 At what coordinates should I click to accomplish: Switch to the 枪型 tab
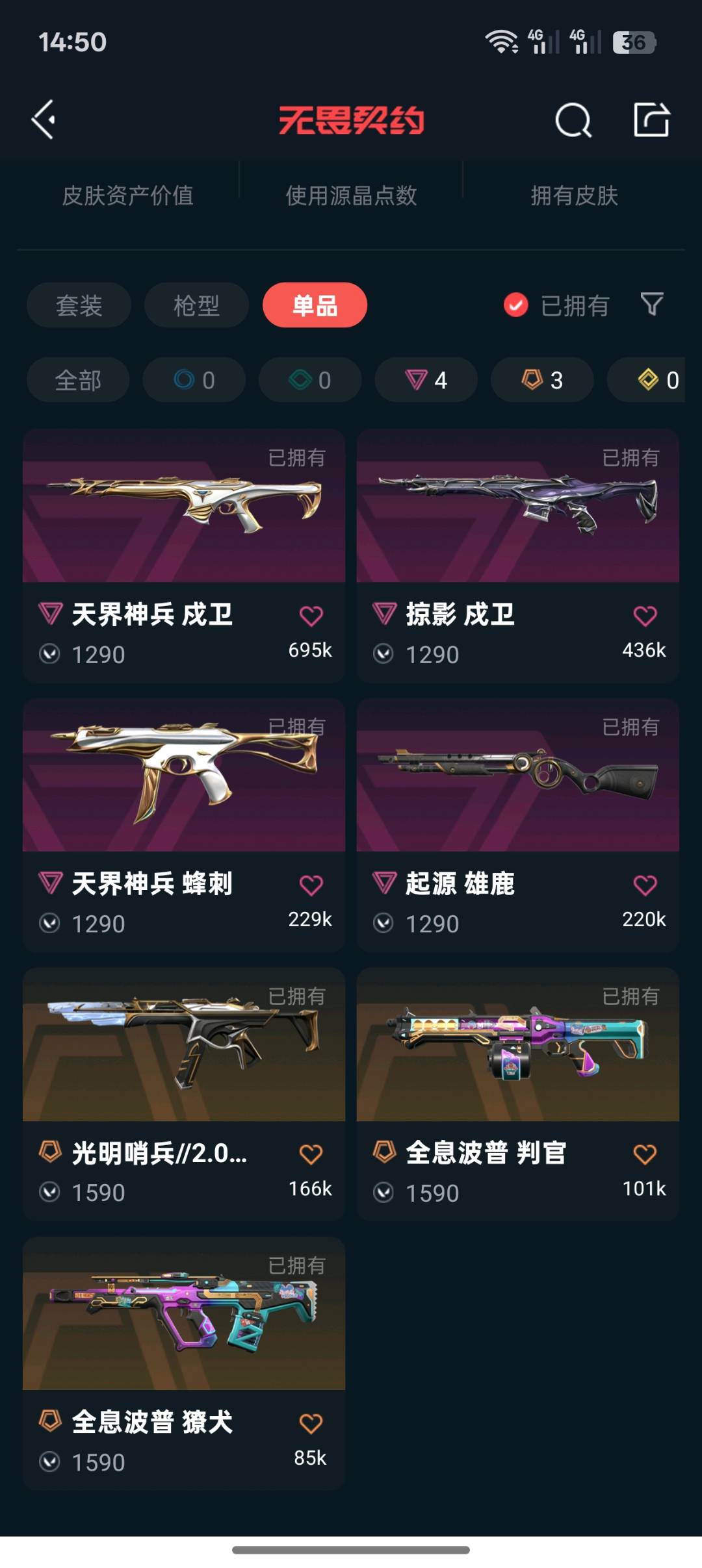196,305
